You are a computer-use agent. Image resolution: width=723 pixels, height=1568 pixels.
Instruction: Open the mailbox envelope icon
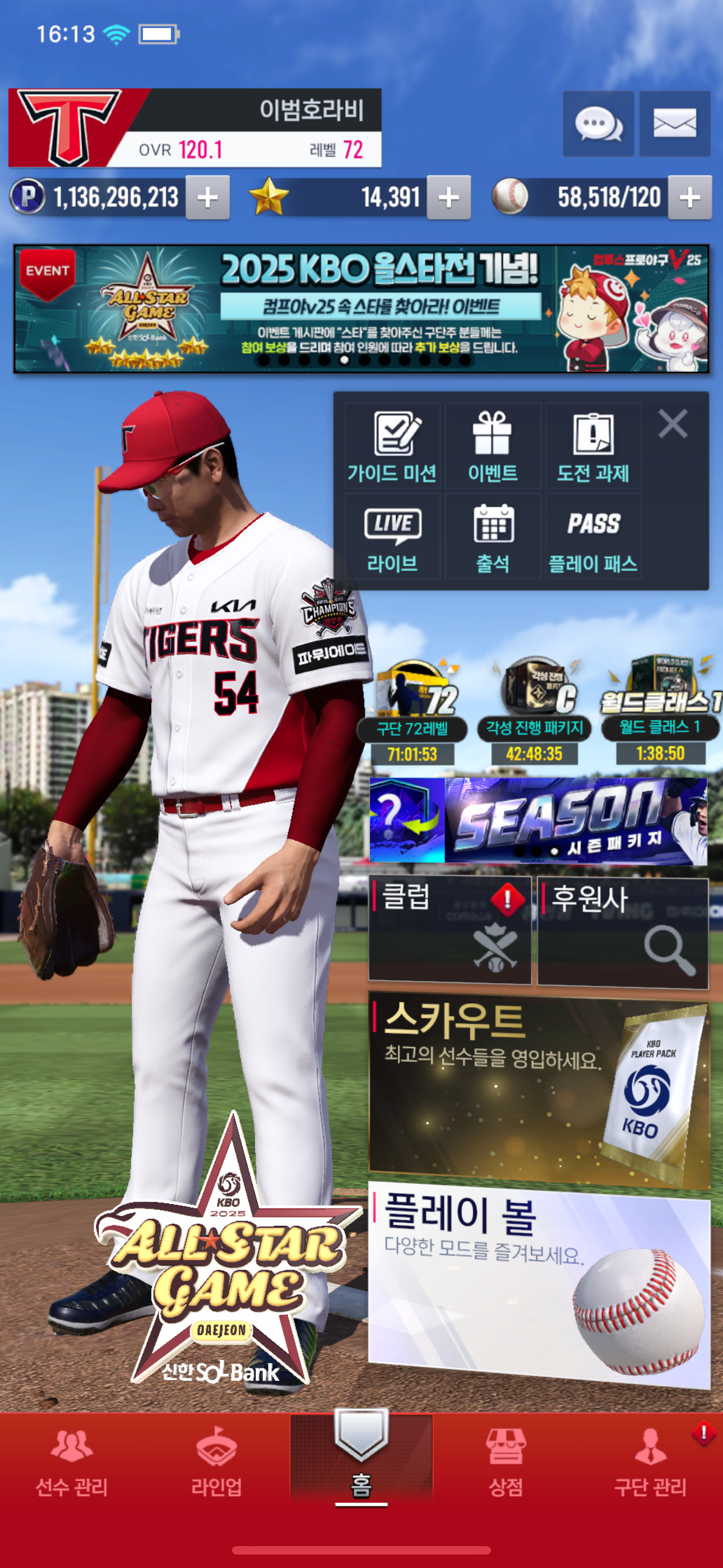(674, 124)
